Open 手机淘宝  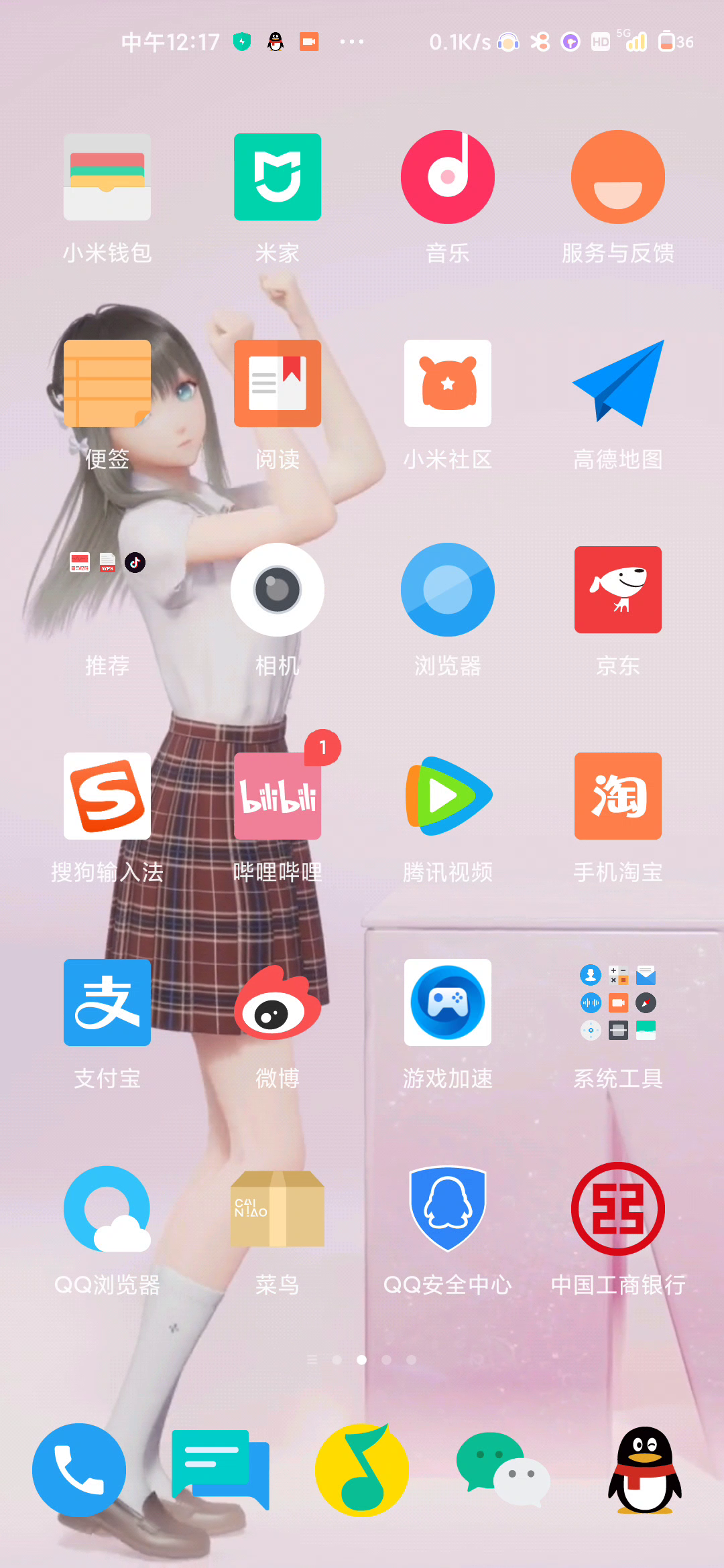(x=618, y=796)
